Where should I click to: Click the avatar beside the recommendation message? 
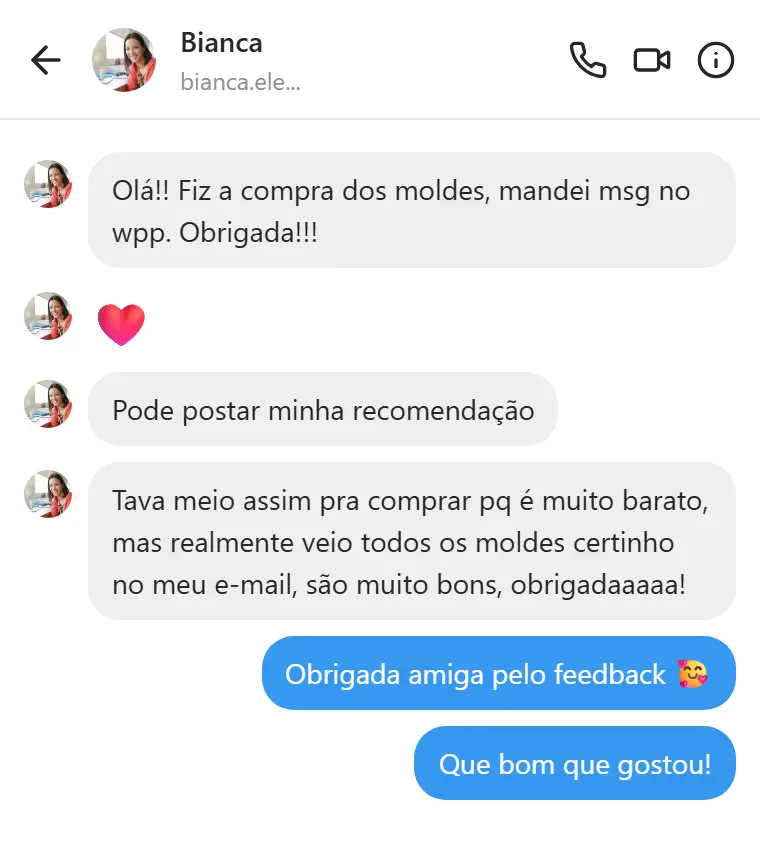coord(48,405)
